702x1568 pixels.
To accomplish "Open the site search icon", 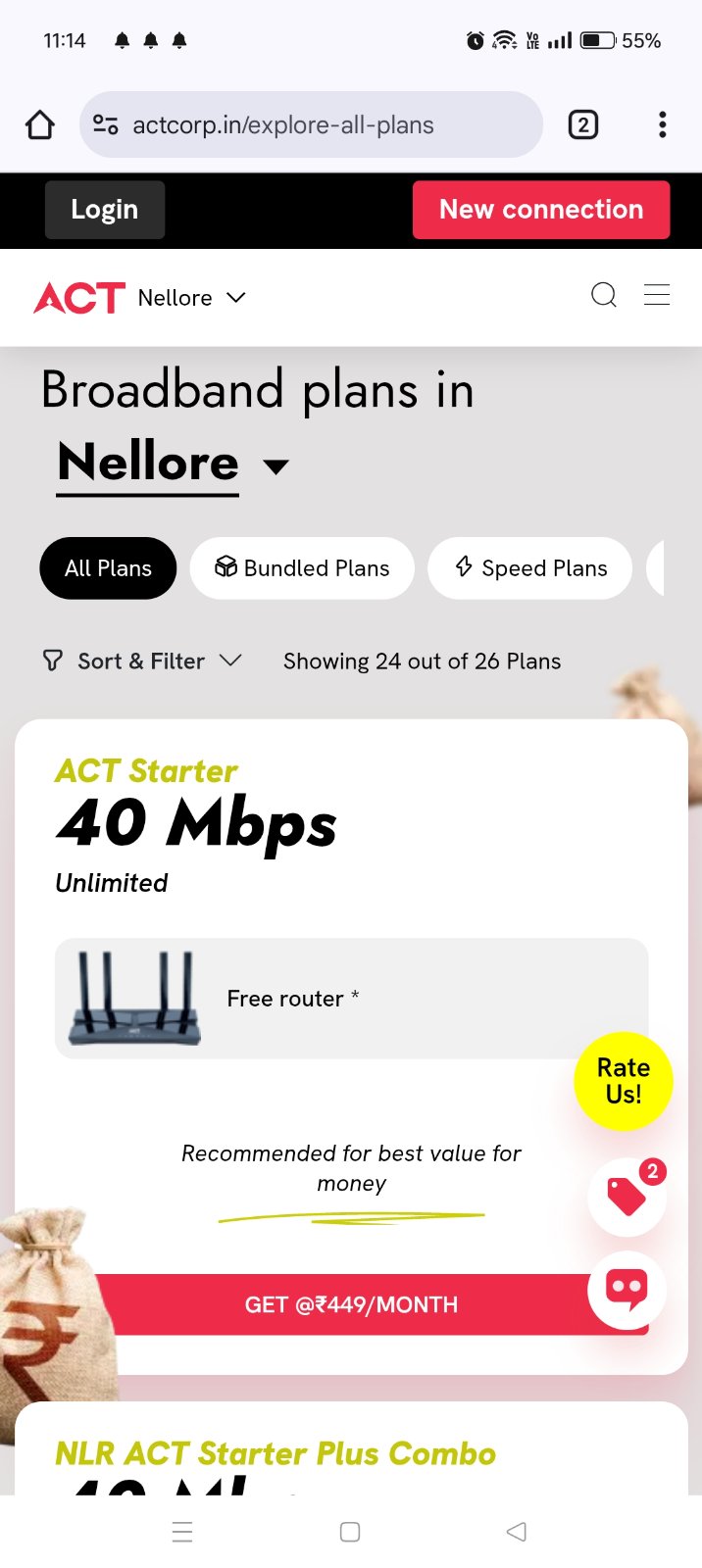I will pos(604,295).
